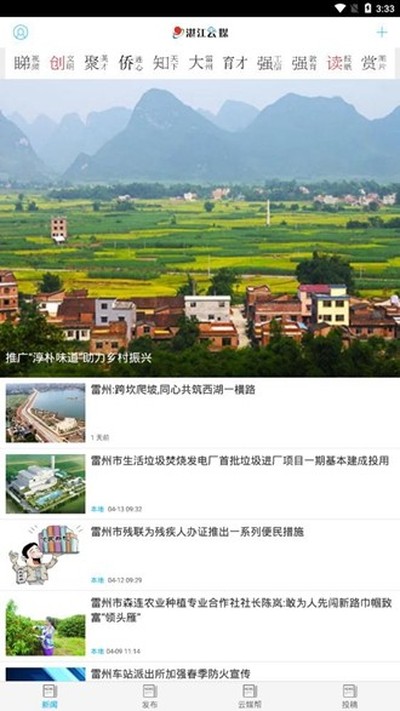
Task: Open article 雷州车站派出所加强春季防火宣传
Action: click(200, 673)
